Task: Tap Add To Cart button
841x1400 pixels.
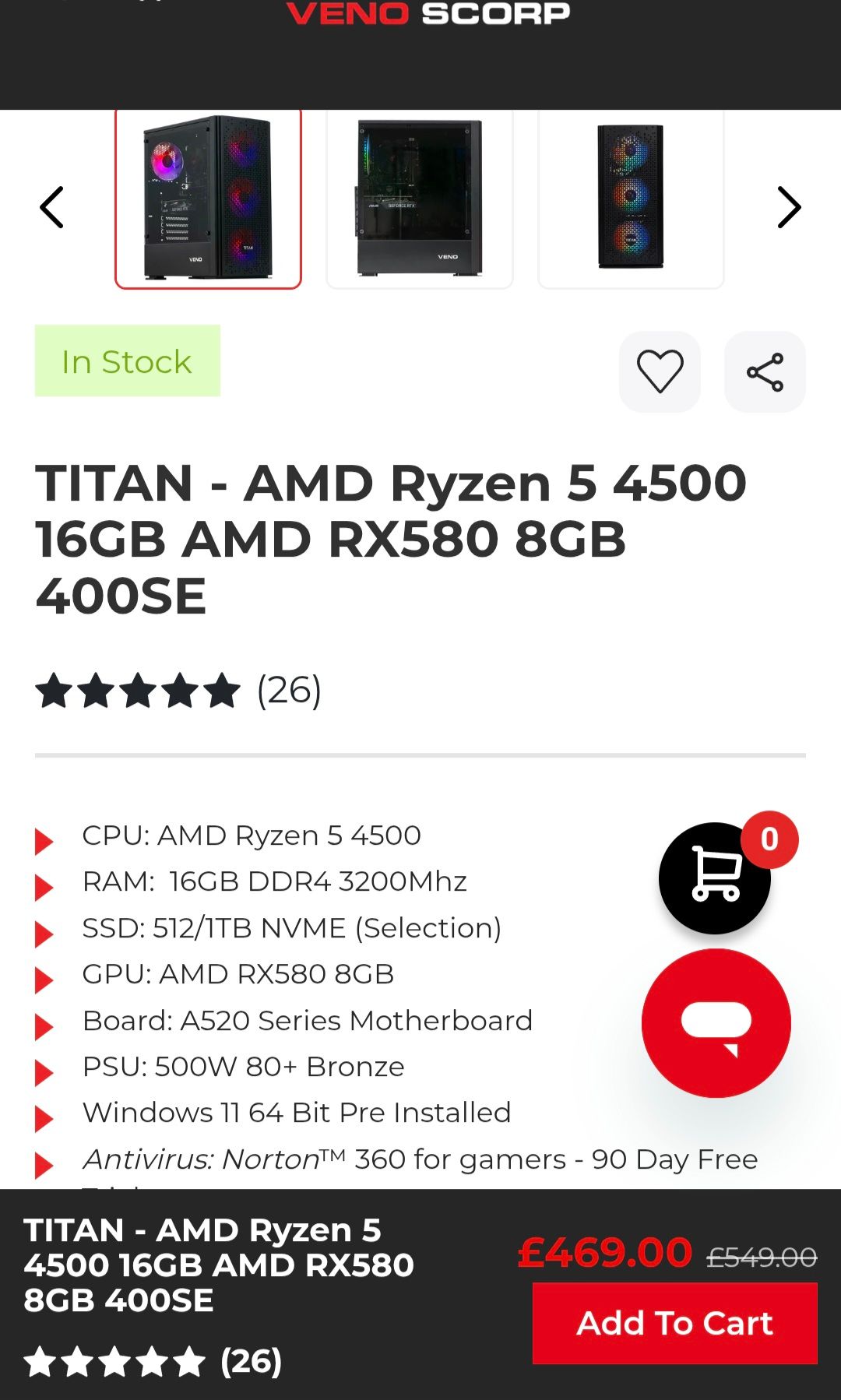Action: click(x=674, y=1323)
